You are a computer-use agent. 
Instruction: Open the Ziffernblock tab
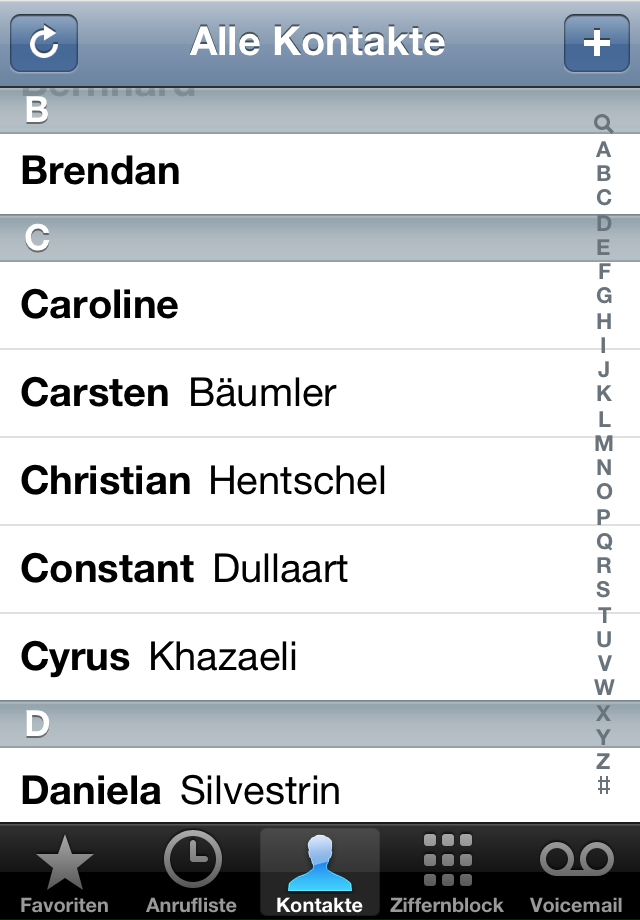[x=448, y=872]
